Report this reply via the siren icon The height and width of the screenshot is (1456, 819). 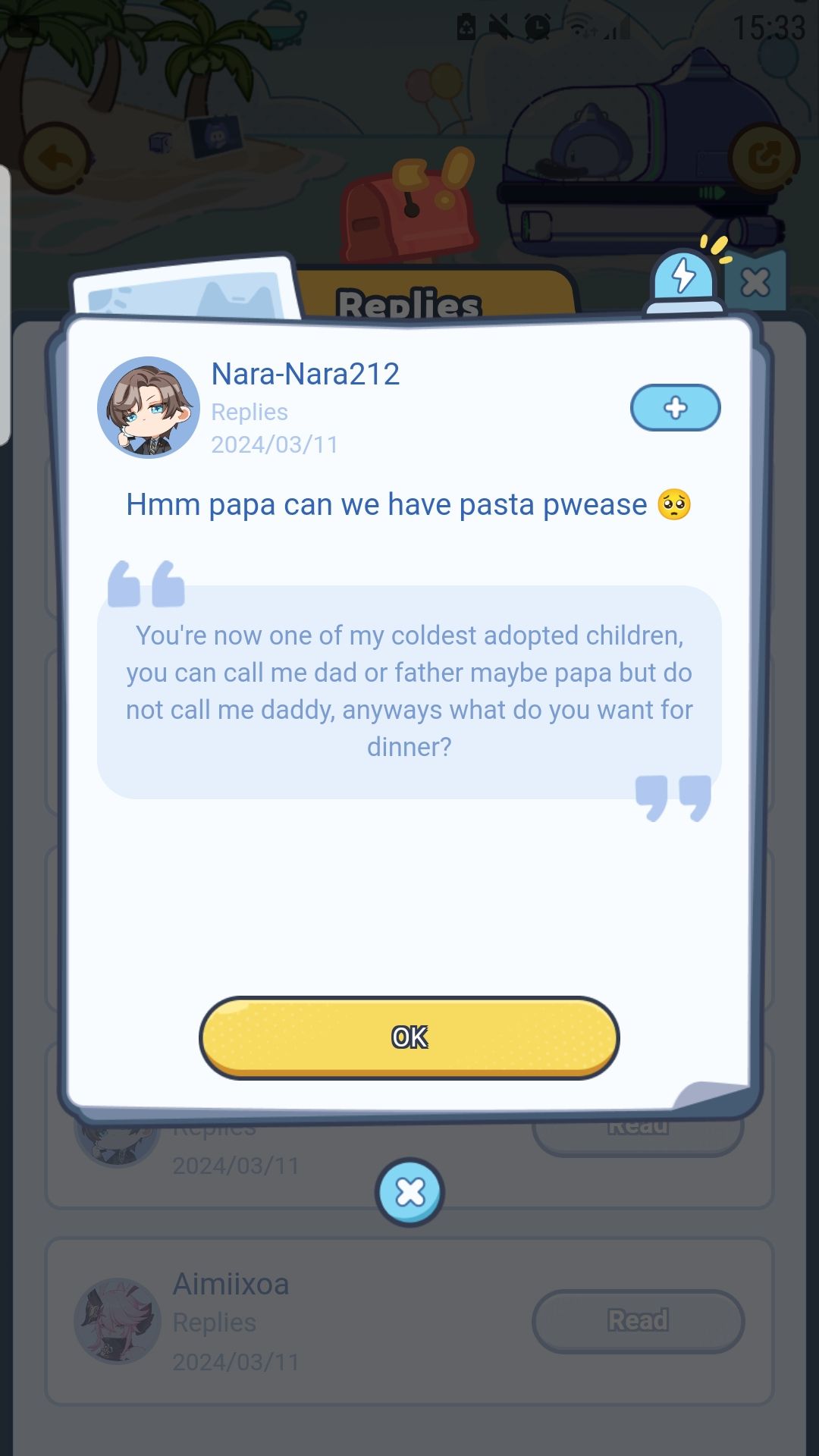[683, 279]
